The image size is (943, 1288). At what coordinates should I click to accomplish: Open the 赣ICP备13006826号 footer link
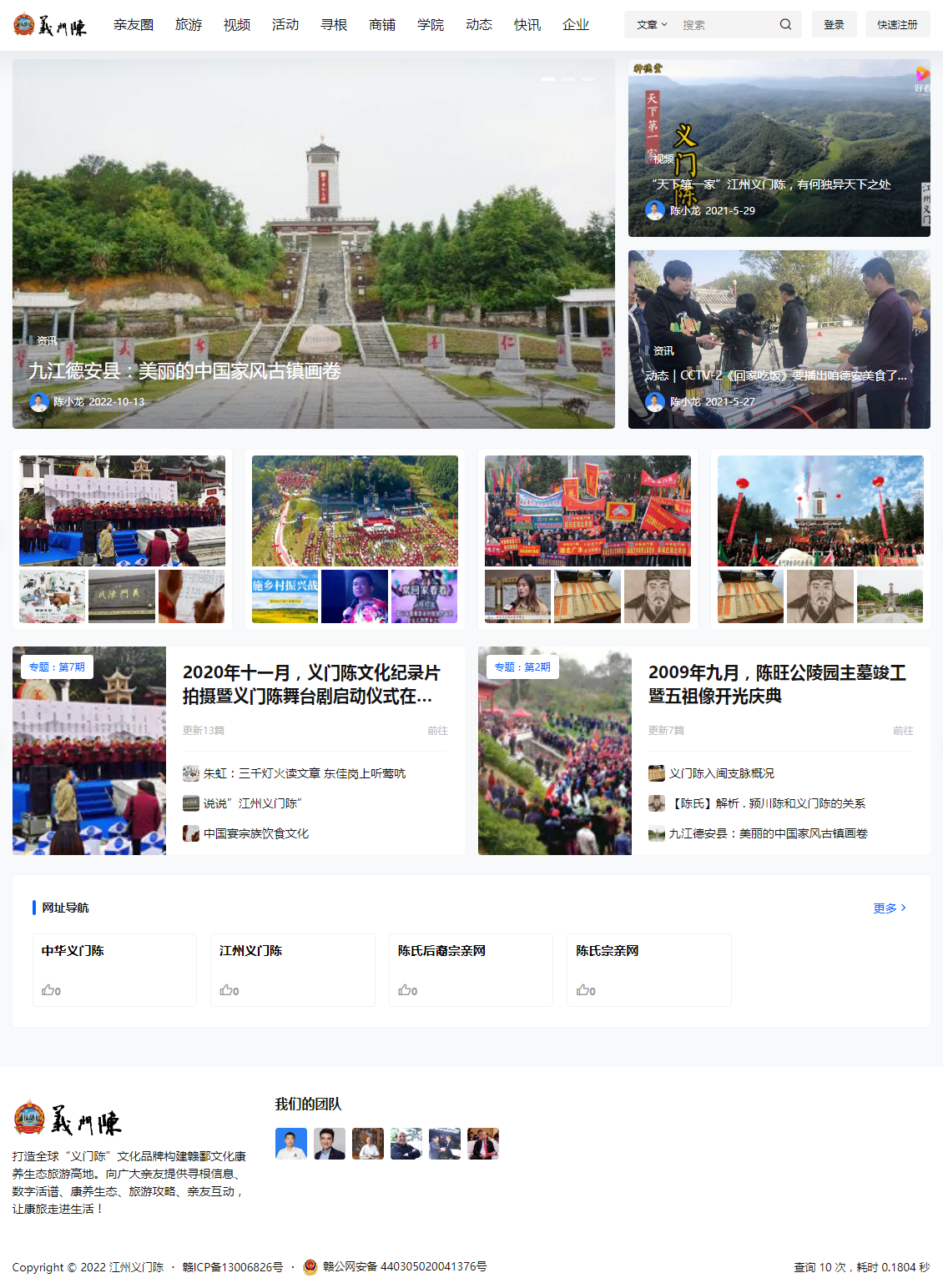pos(233,1267)
